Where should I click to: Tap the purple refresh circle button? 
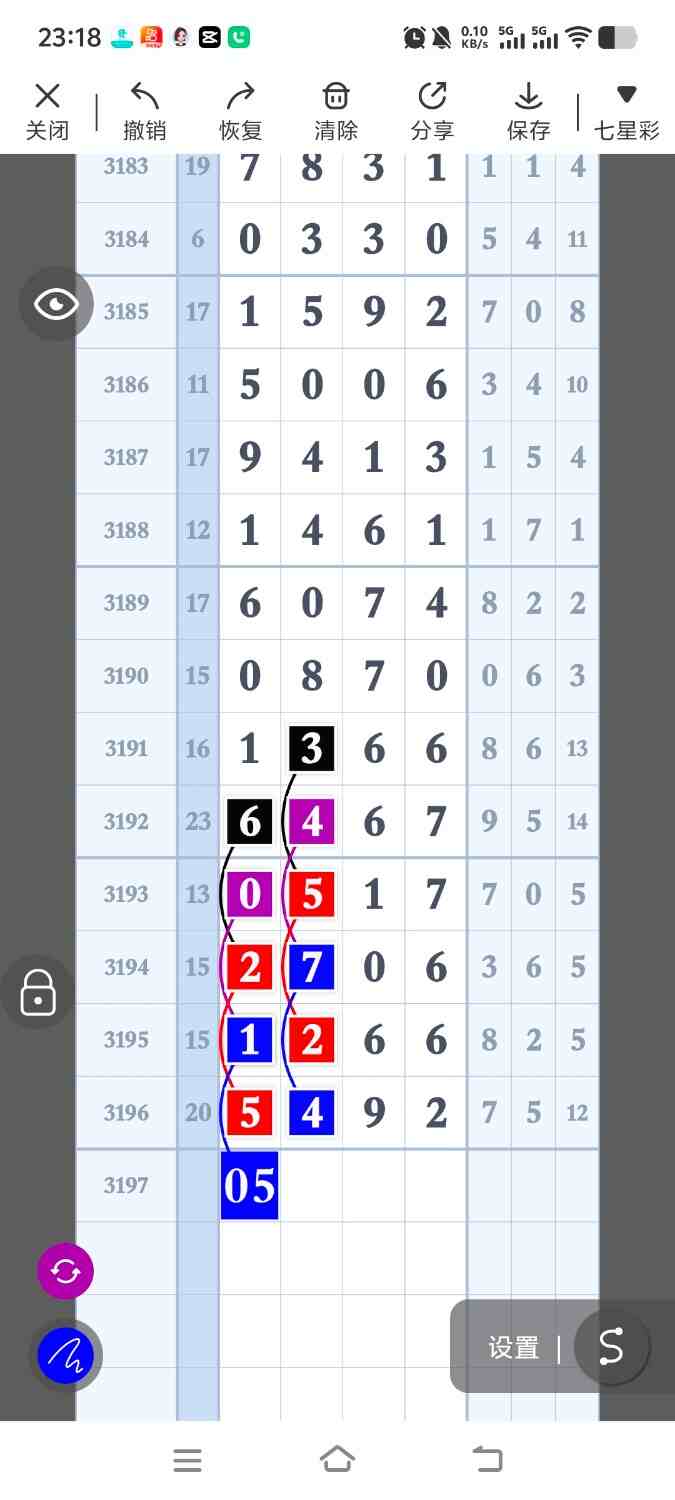point(65,1271)
